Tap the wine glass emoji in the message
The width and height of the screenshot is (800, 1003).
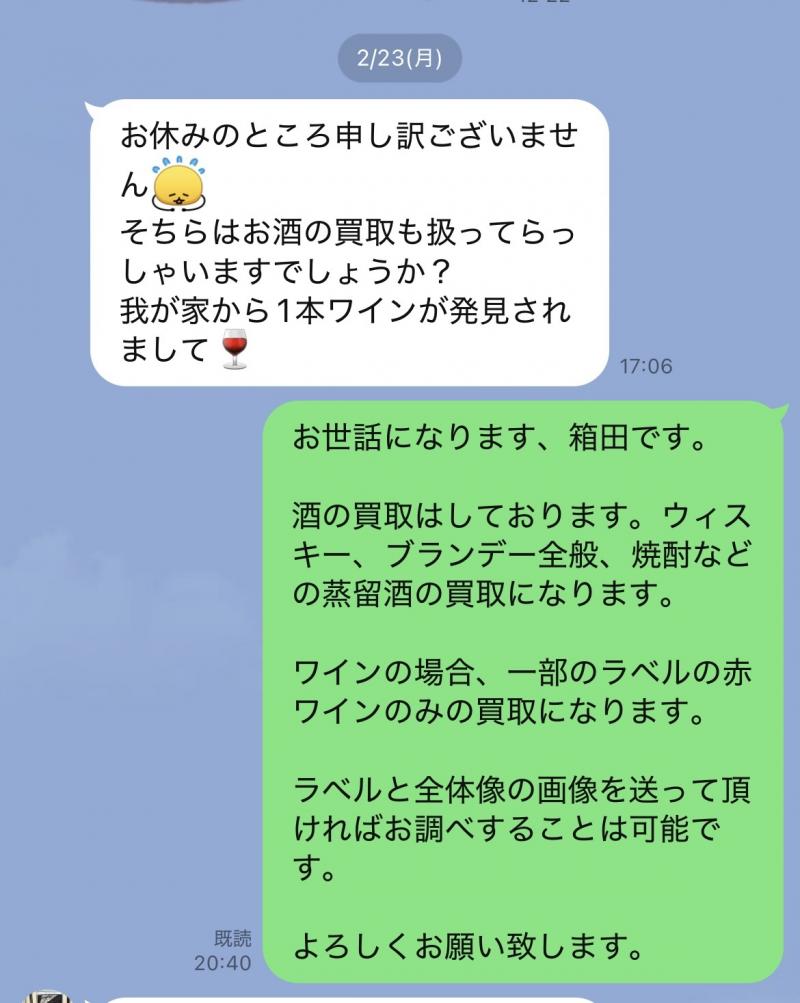(x=235, y=348)
